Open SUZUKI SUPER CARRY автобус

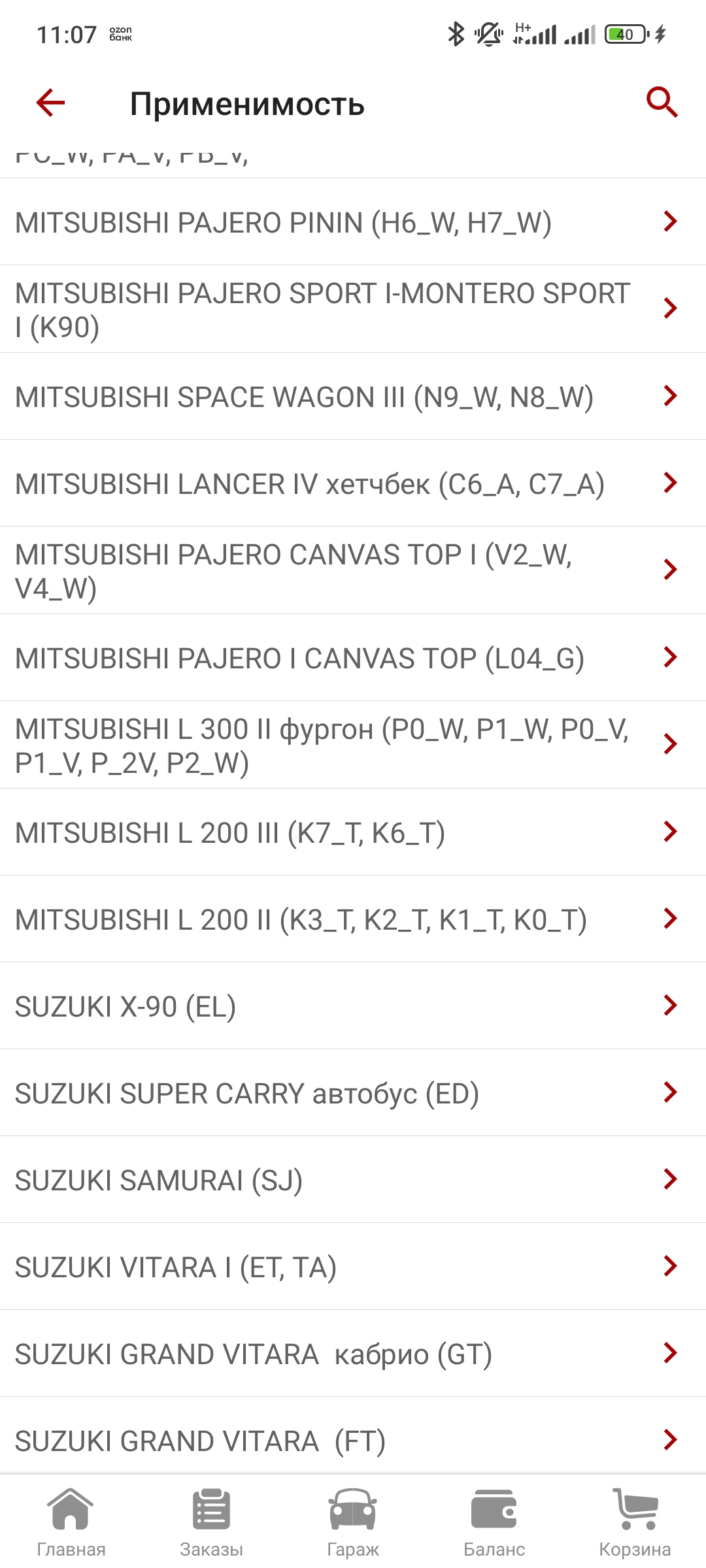click(x=353, y=1093)
